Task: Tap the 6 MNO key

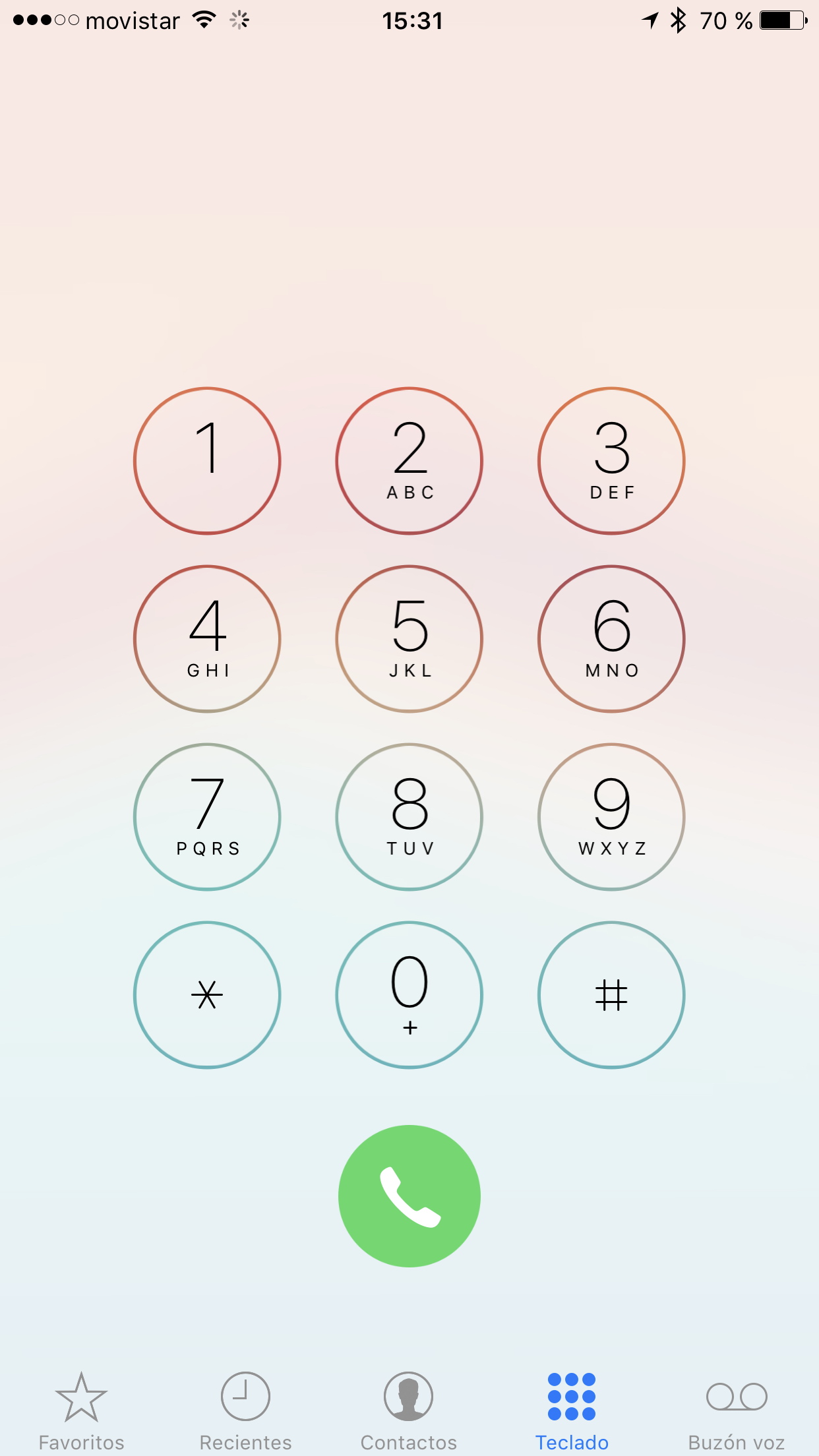Action: click(x=611, y=638)
